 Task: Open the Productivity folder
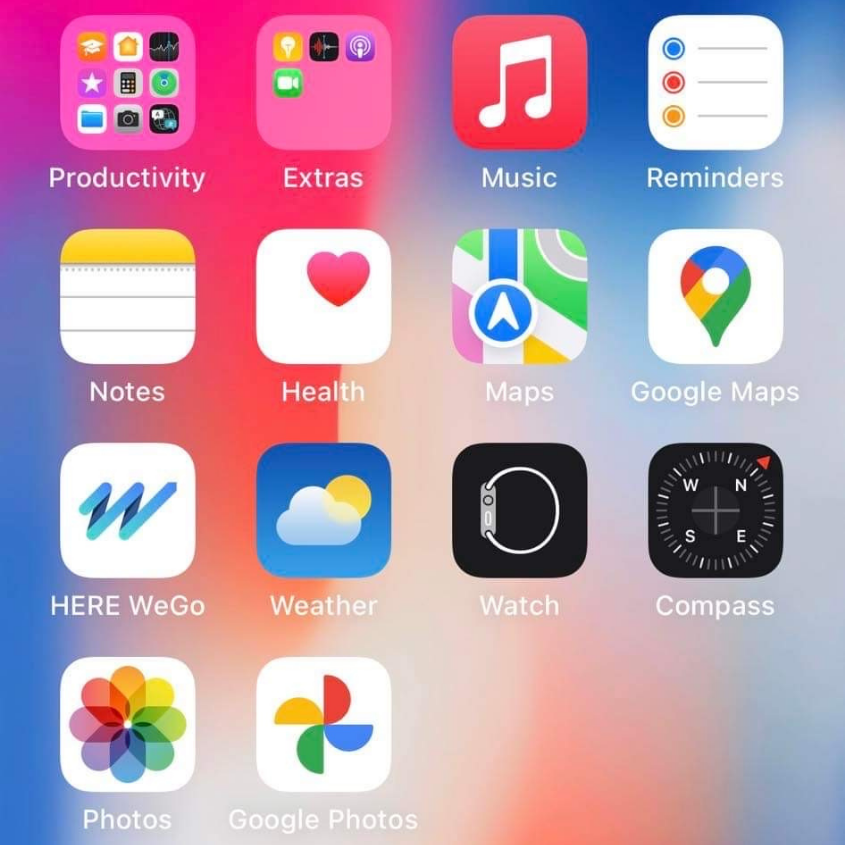tap(127, 83)
